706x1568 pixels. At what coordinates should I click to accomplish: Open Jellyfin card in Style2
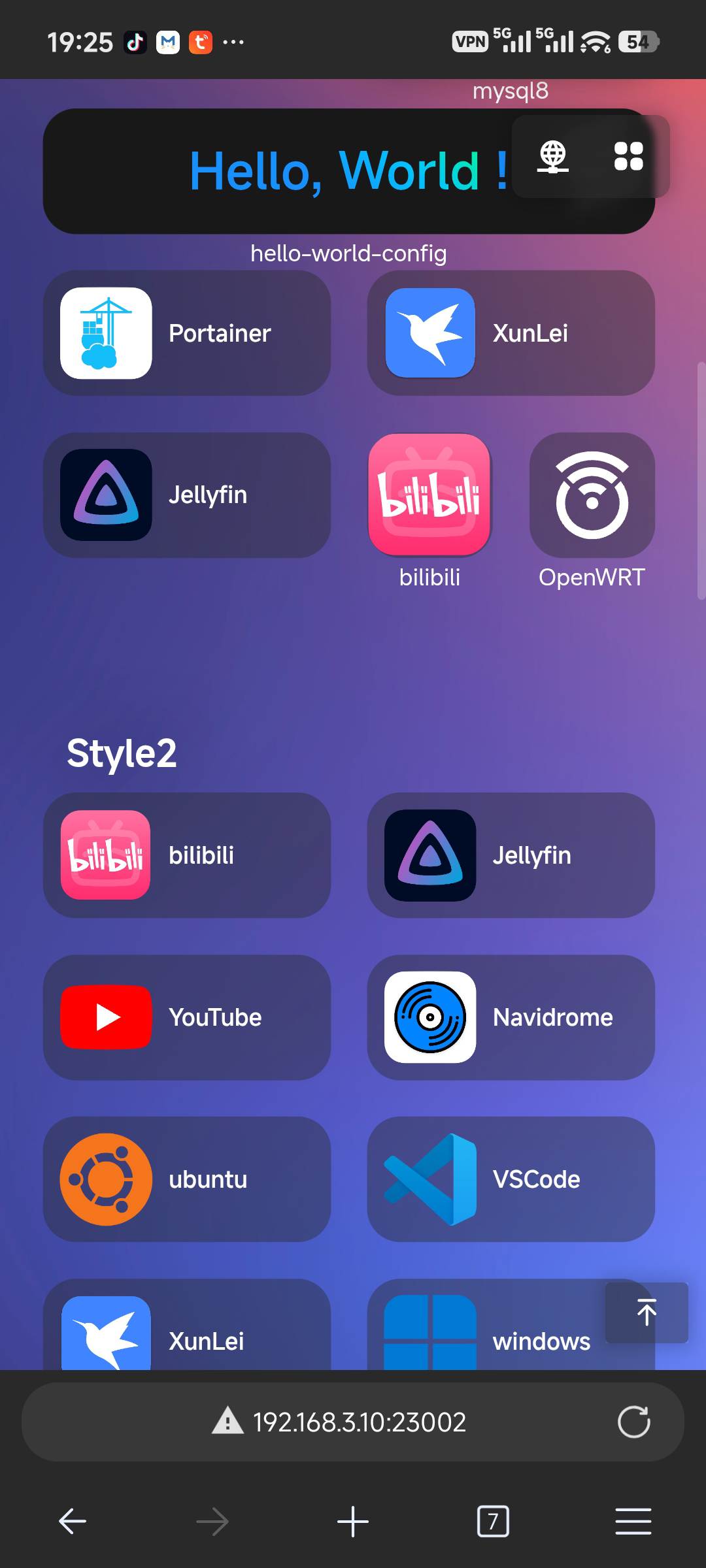511,855
